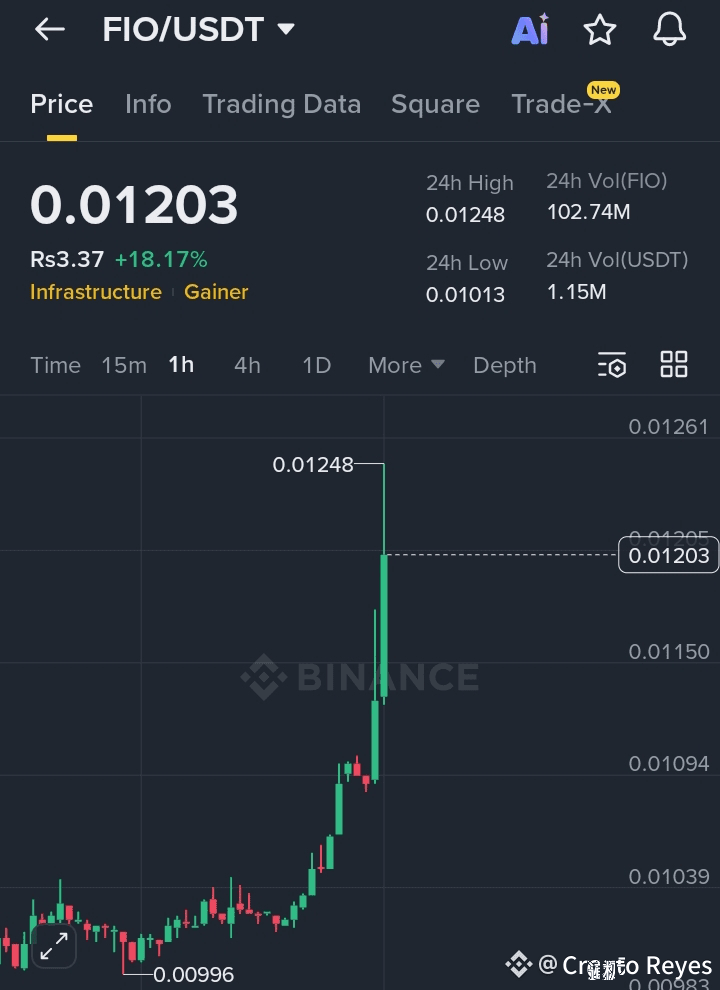Switch to the Trading Data tab

pyautogui.click(x=281, y=104)
